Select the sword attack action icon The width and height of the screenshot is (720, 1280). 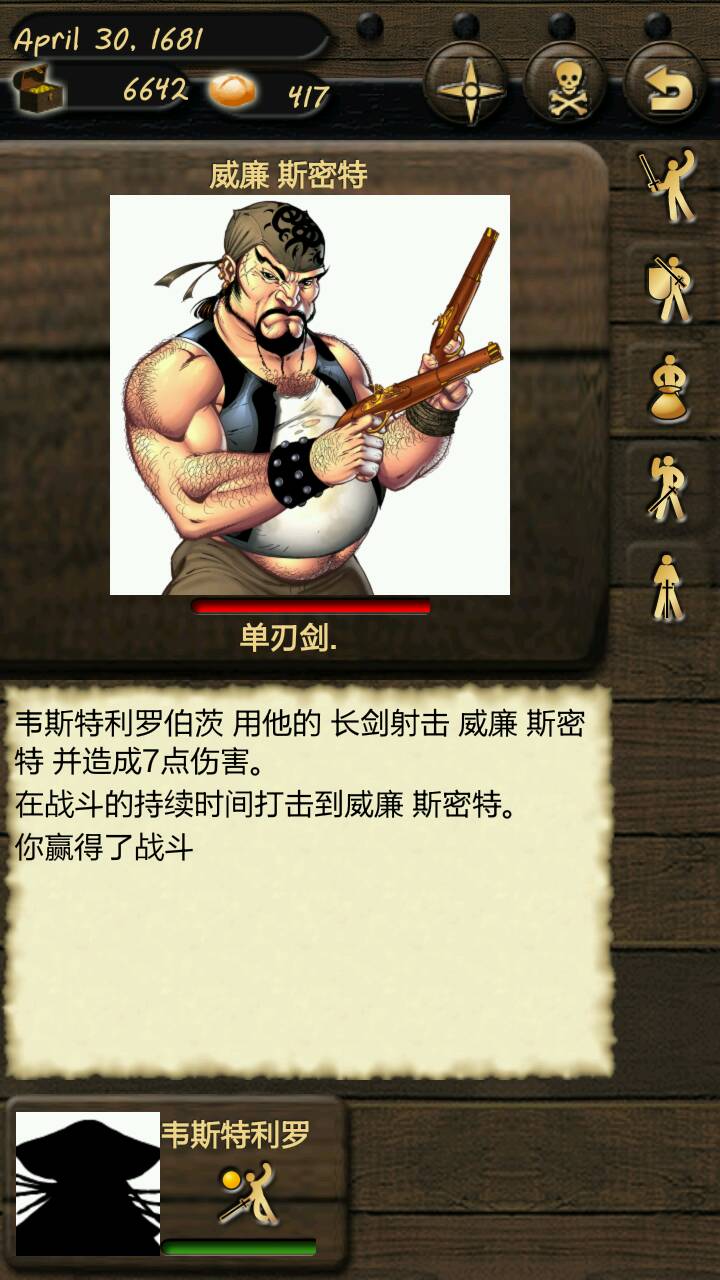click(x=668, y=185)
